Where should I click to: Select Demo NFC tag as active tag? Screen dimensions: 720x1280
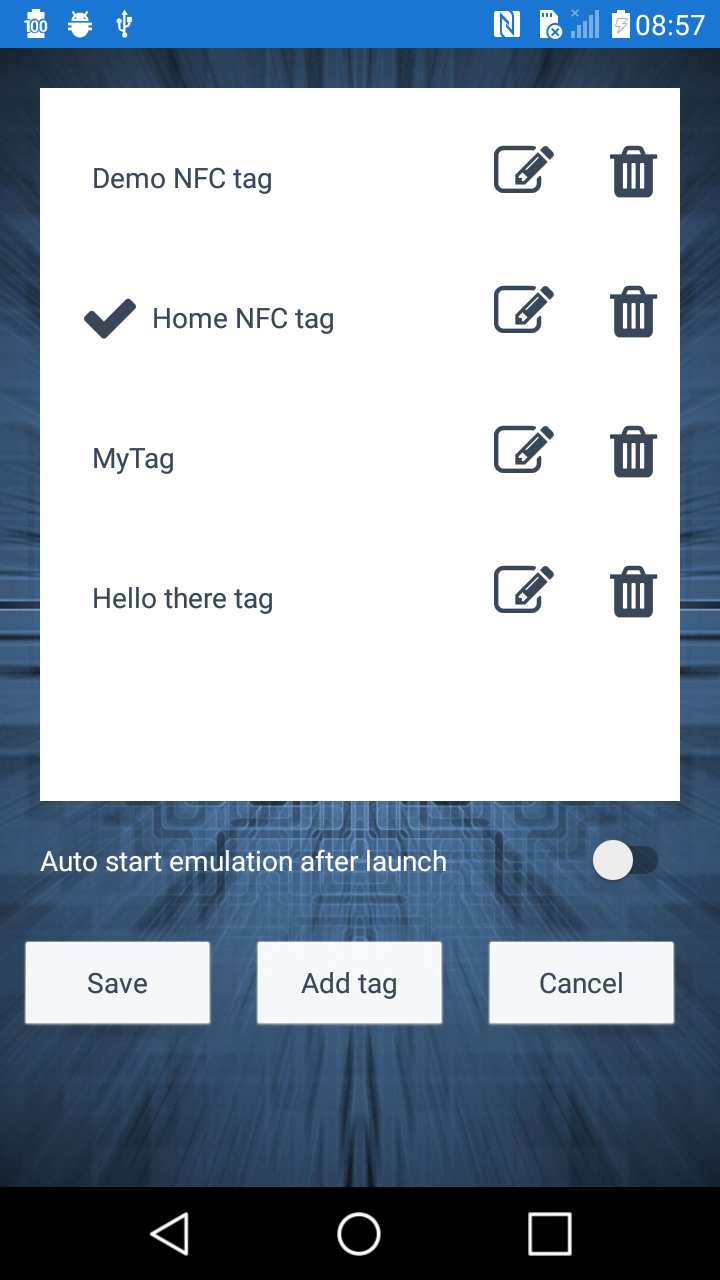(x=181, y=178)
